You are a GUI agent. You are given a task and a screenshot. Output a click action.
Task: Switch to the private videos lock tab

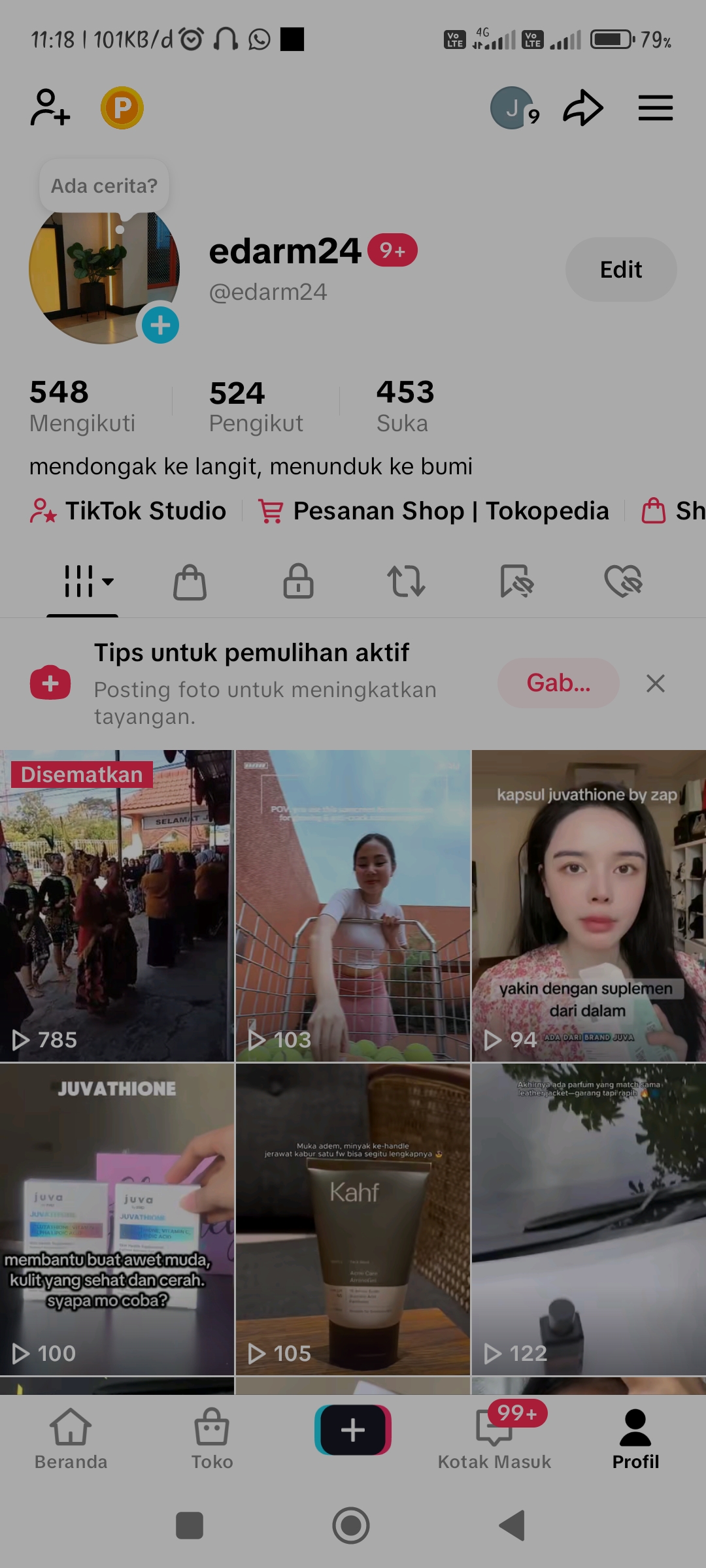(298, 581)
